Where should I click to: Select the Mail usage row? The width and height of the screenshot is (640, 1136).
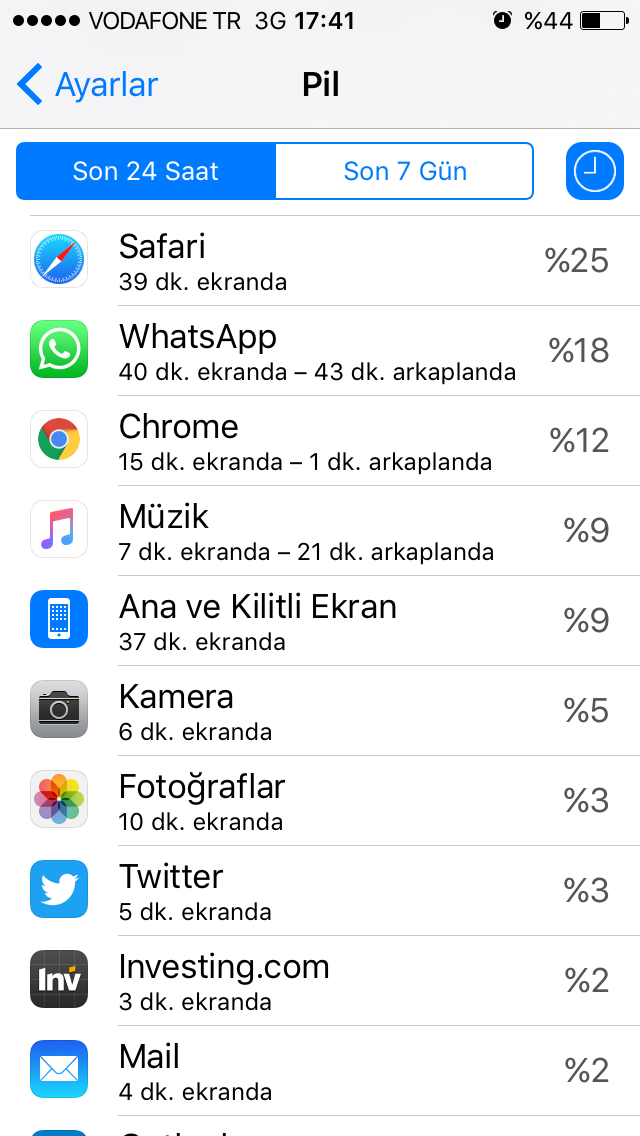(320, 1070)
